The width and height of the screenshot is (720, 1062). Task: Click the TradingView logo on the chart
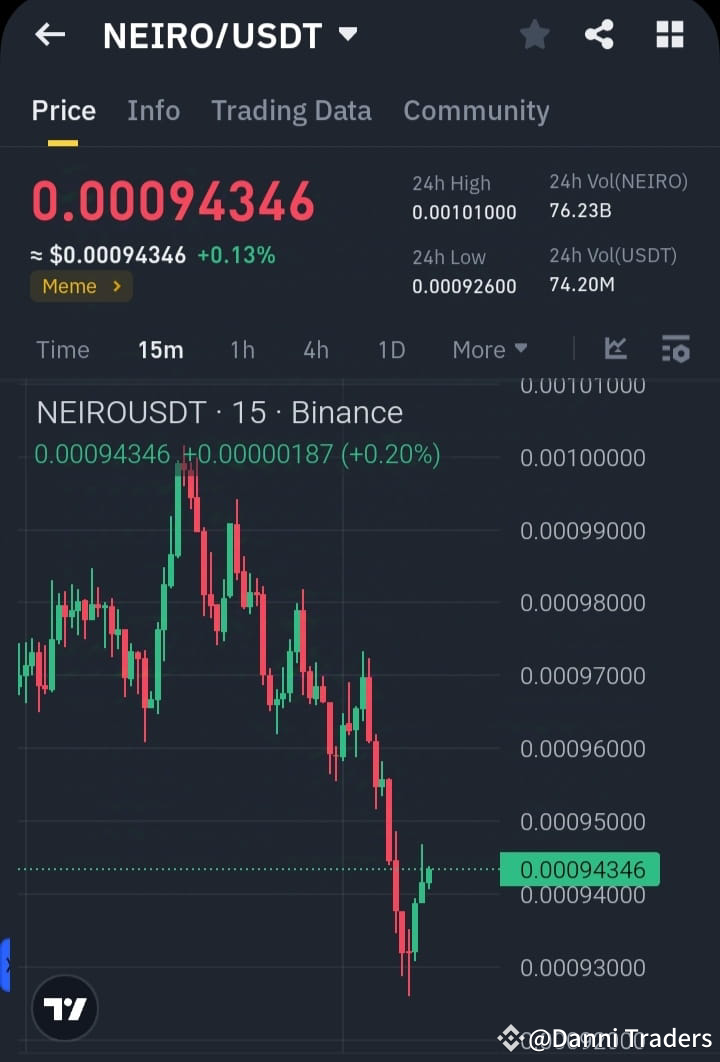pos(65,1008)
